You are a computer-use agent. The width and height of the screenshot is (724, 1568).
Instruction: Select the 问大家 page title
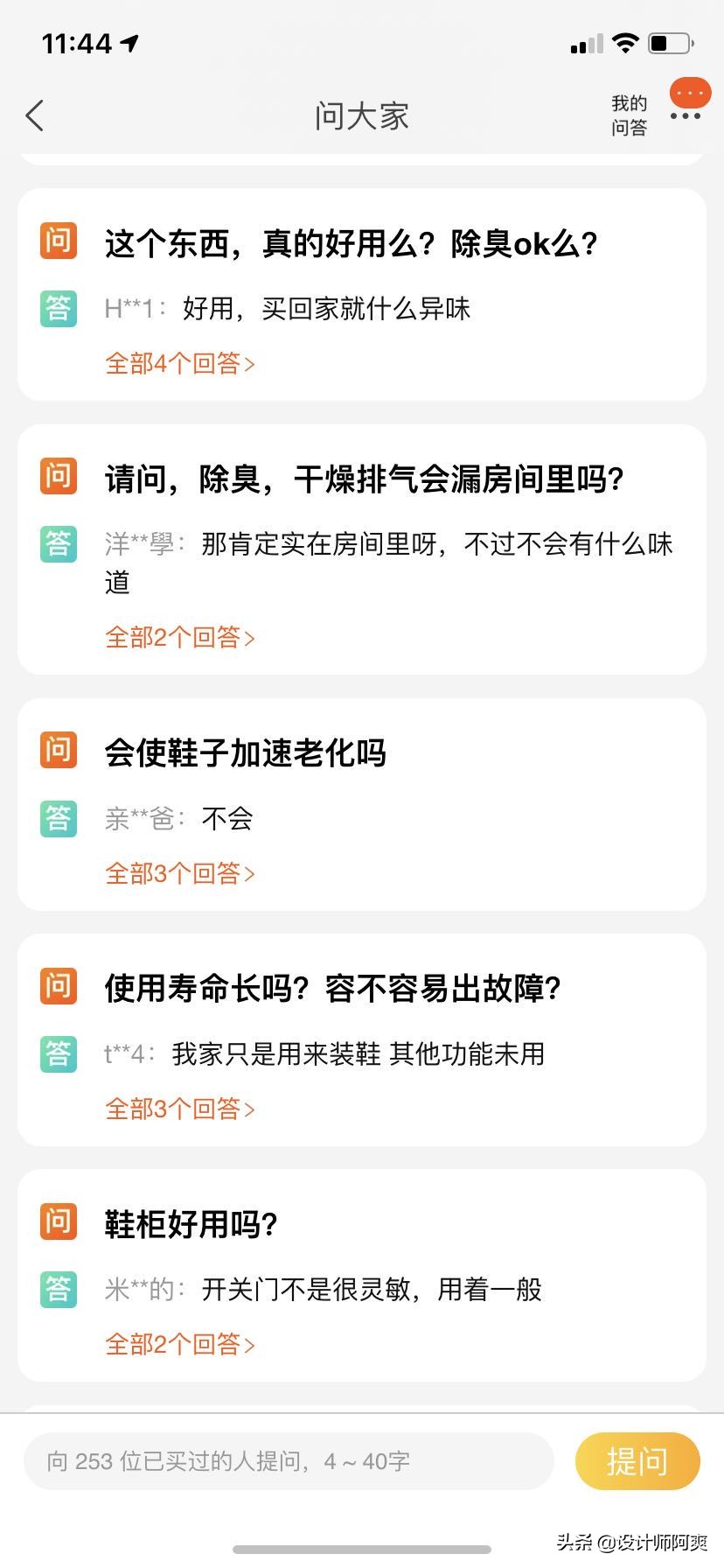click(x=362, y=115)
